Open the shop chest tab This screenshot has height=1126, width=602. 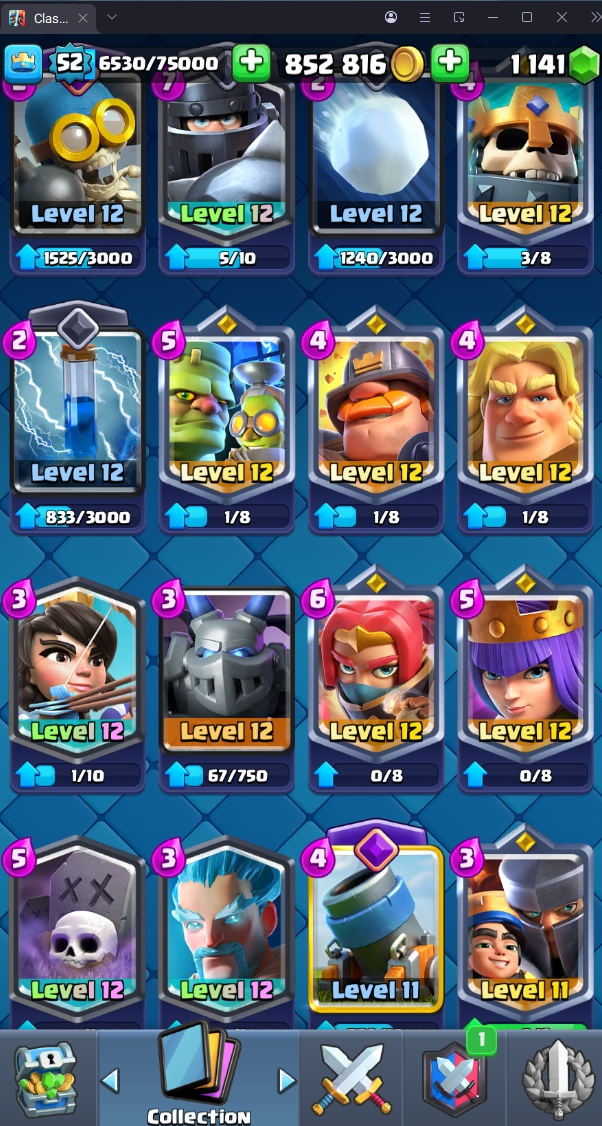click(x=45, y=1078)
